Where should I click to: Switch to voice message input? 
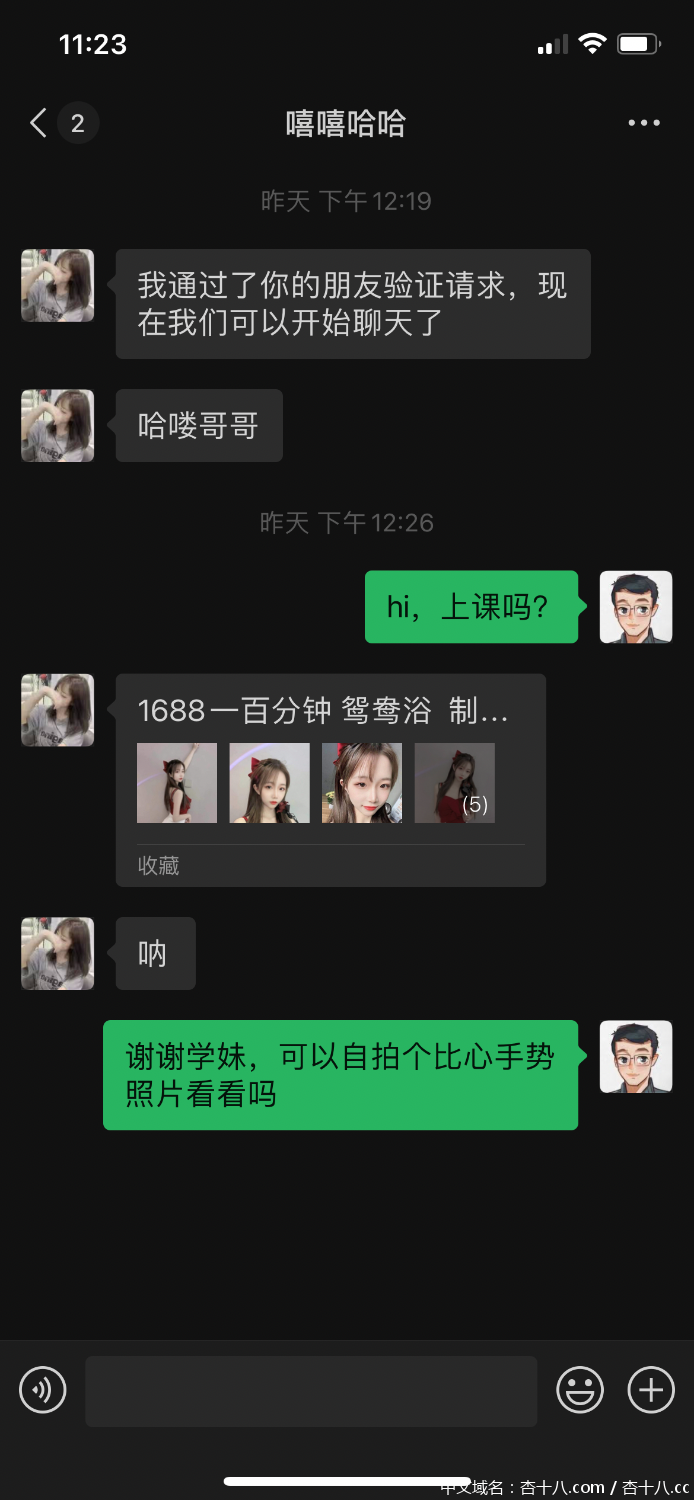point(43,1390)
